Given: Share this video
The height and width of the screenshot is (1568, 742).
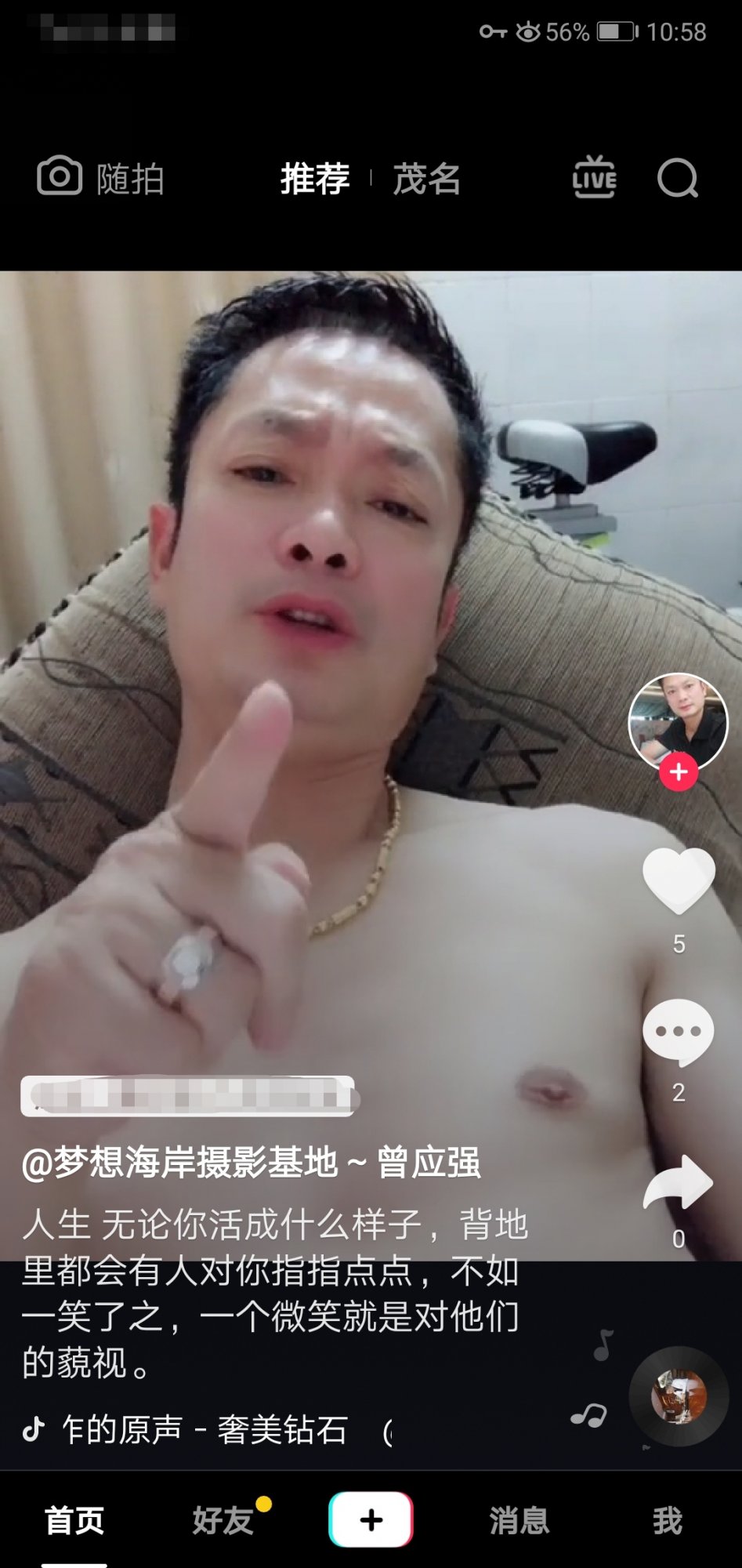Looking at the screenshot, I should pos(679,1181).
